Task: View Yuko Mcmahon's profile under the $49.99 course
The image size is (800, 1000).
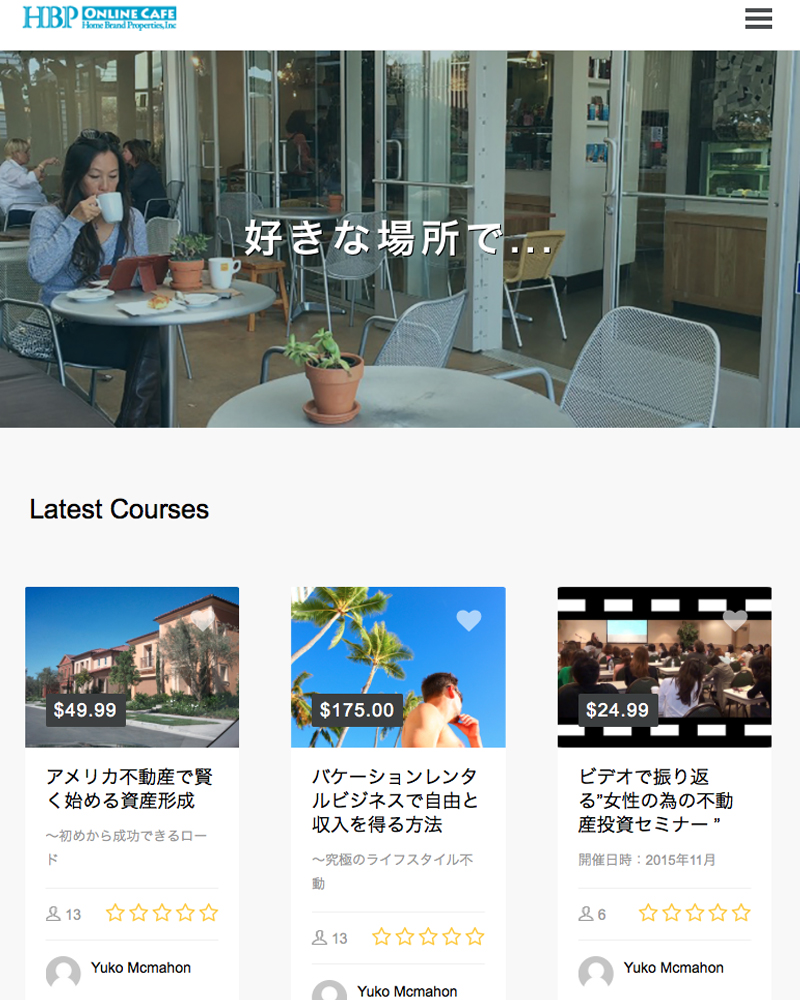Action: [140, 968]
